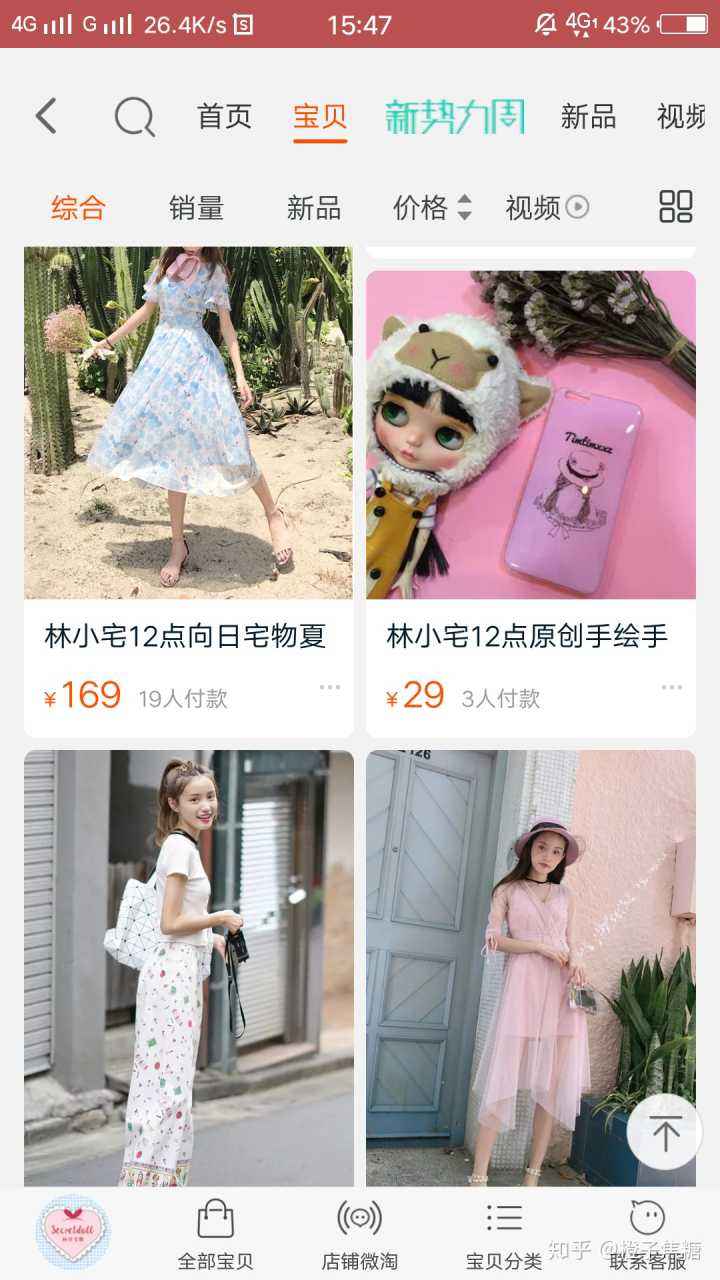Image resolution: width=720 pixels, height=1280 pixels.
Task: Switch to the 宝贝 tab
Action: click(318, 117)
